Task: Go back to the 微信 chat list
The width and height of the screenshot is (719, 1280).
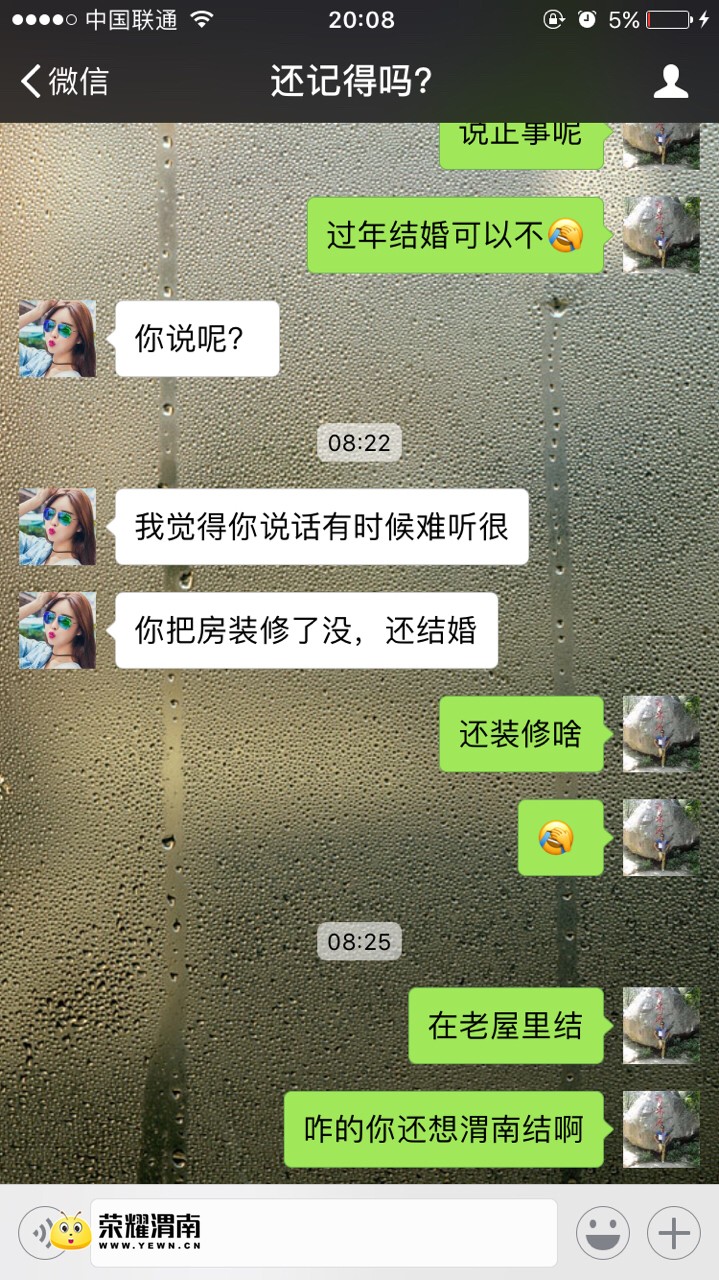Action: pos(65,81)
